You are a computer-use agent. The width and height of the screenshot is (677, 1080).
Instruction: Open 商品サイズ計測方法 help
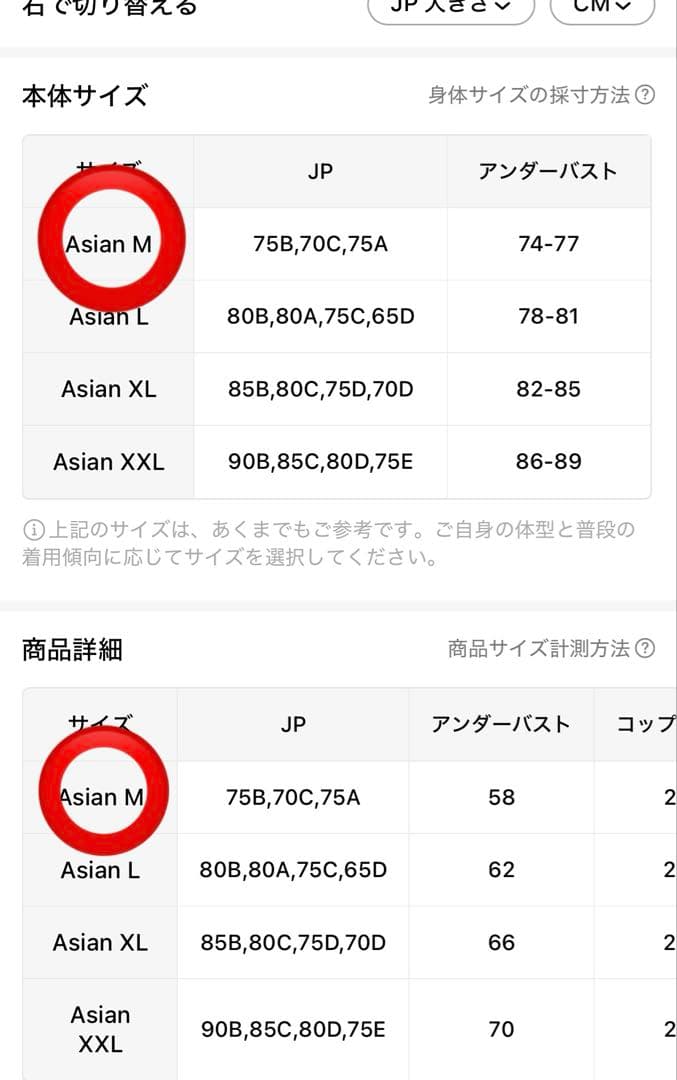tap(551, 649)
